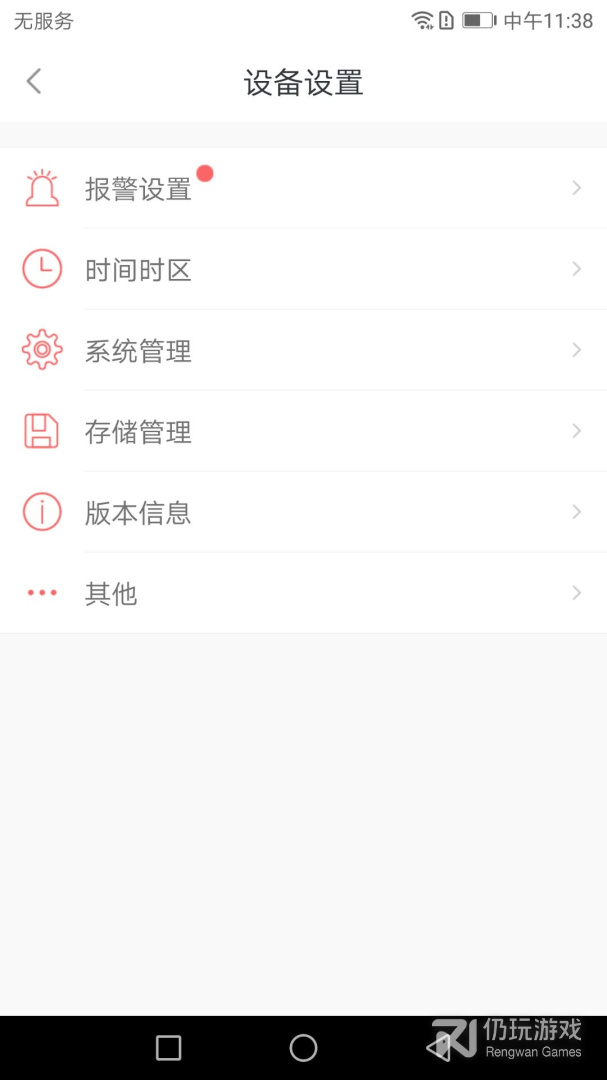Go back from 设备设置 page
Viewport: 607px width, 1080px height.
coord(34,81)
